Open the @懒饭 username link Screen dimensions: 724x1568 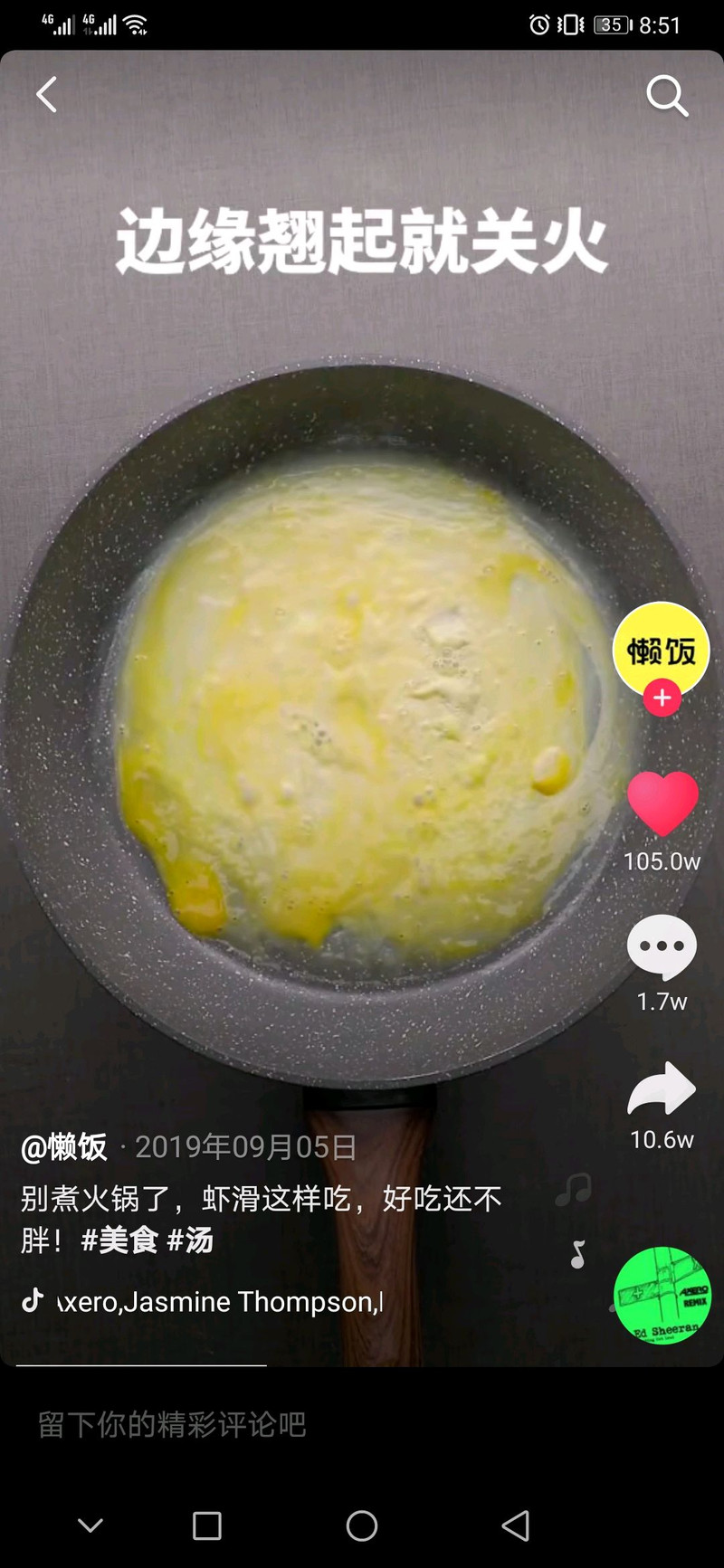pos(64,1147)
